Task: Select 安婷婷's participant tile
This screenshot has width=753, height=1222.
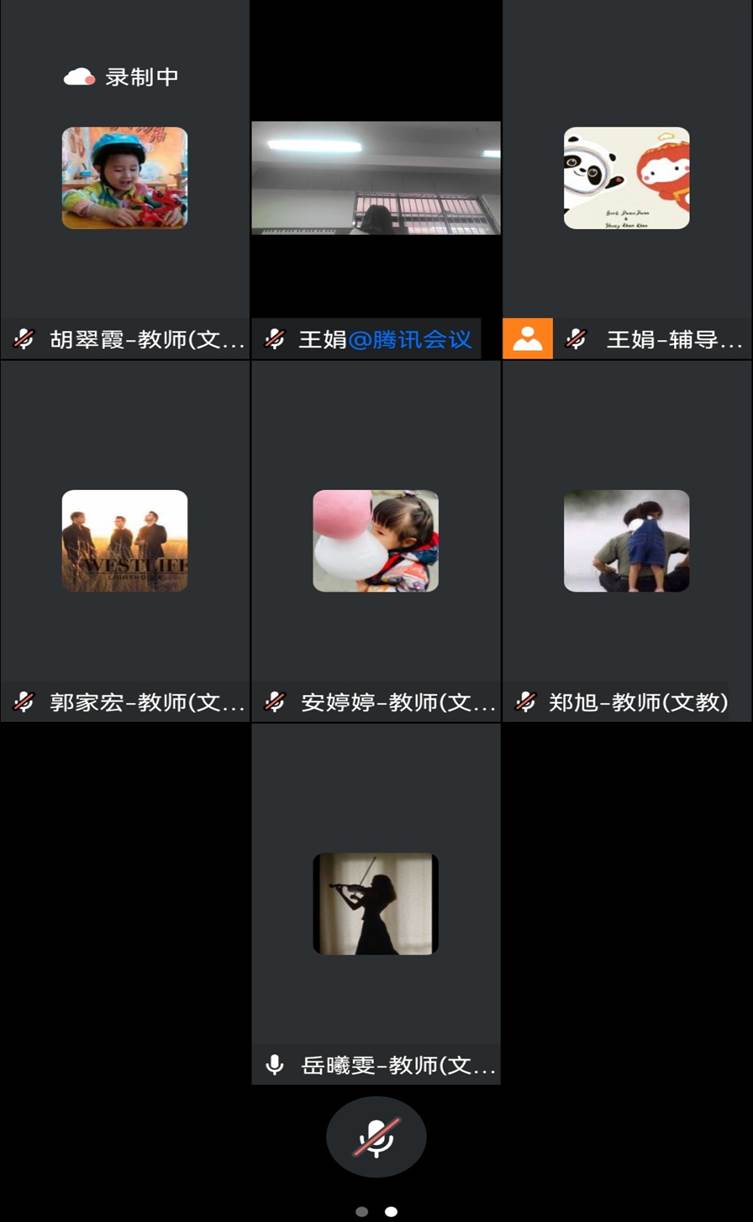Action: pos(376,541)
